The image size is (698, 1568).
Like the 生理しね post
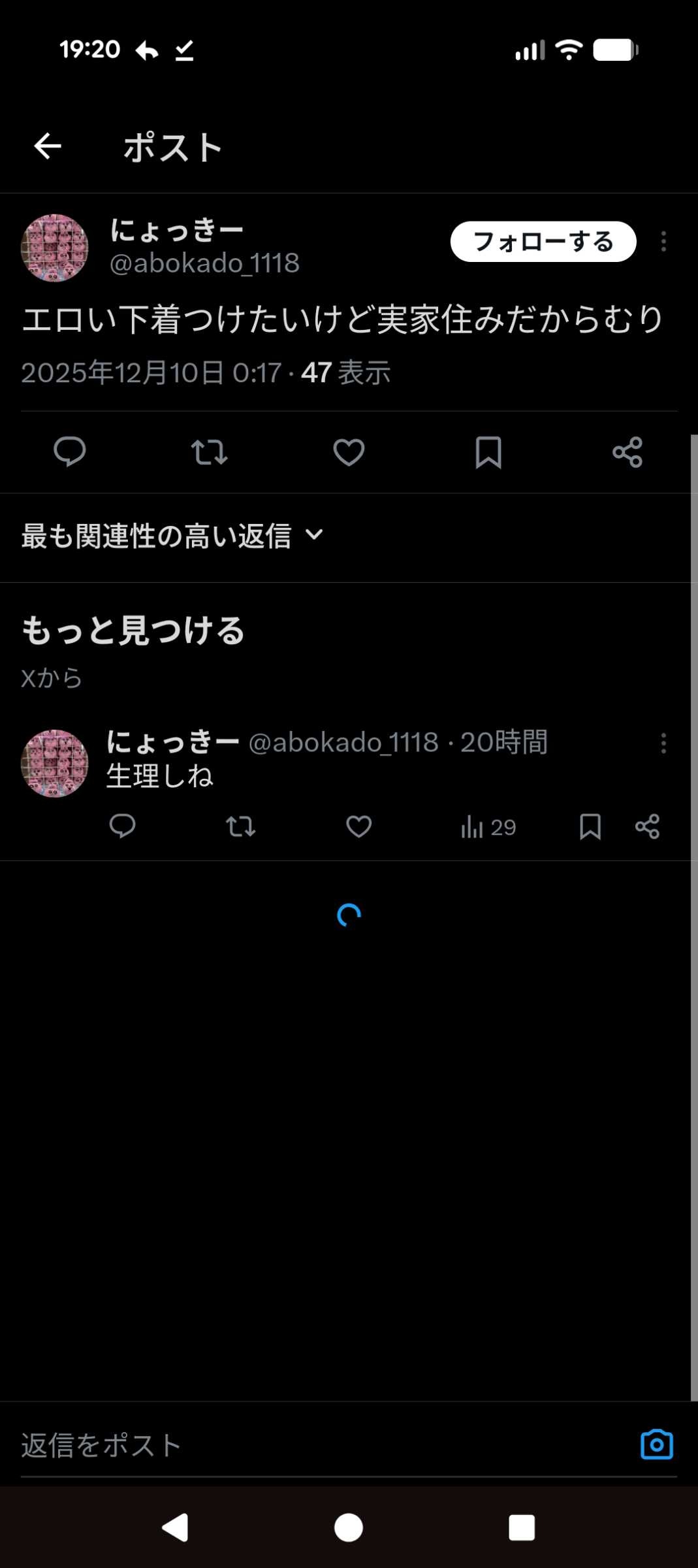[358, 826]
